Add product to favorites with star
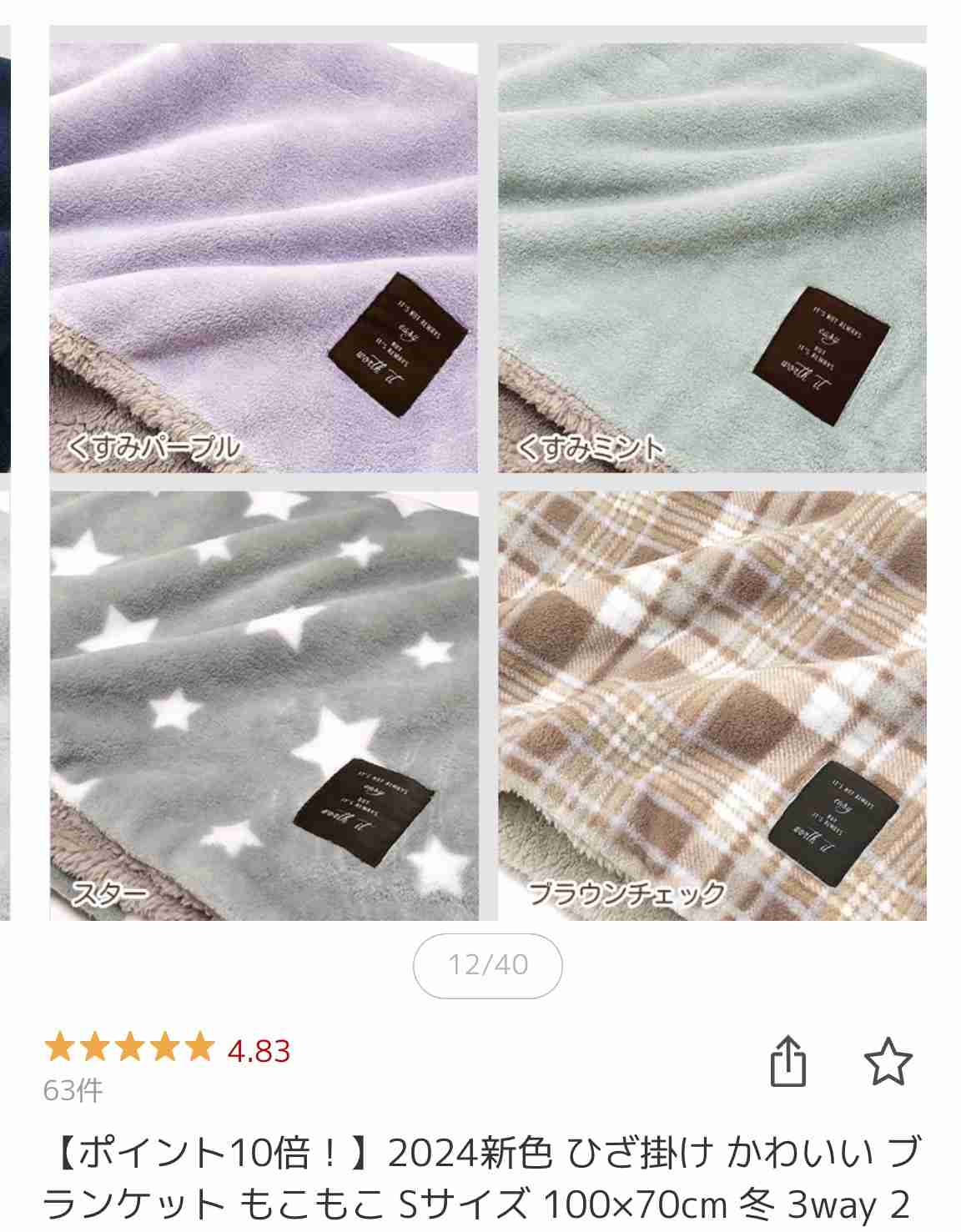 pos(888,1061)
